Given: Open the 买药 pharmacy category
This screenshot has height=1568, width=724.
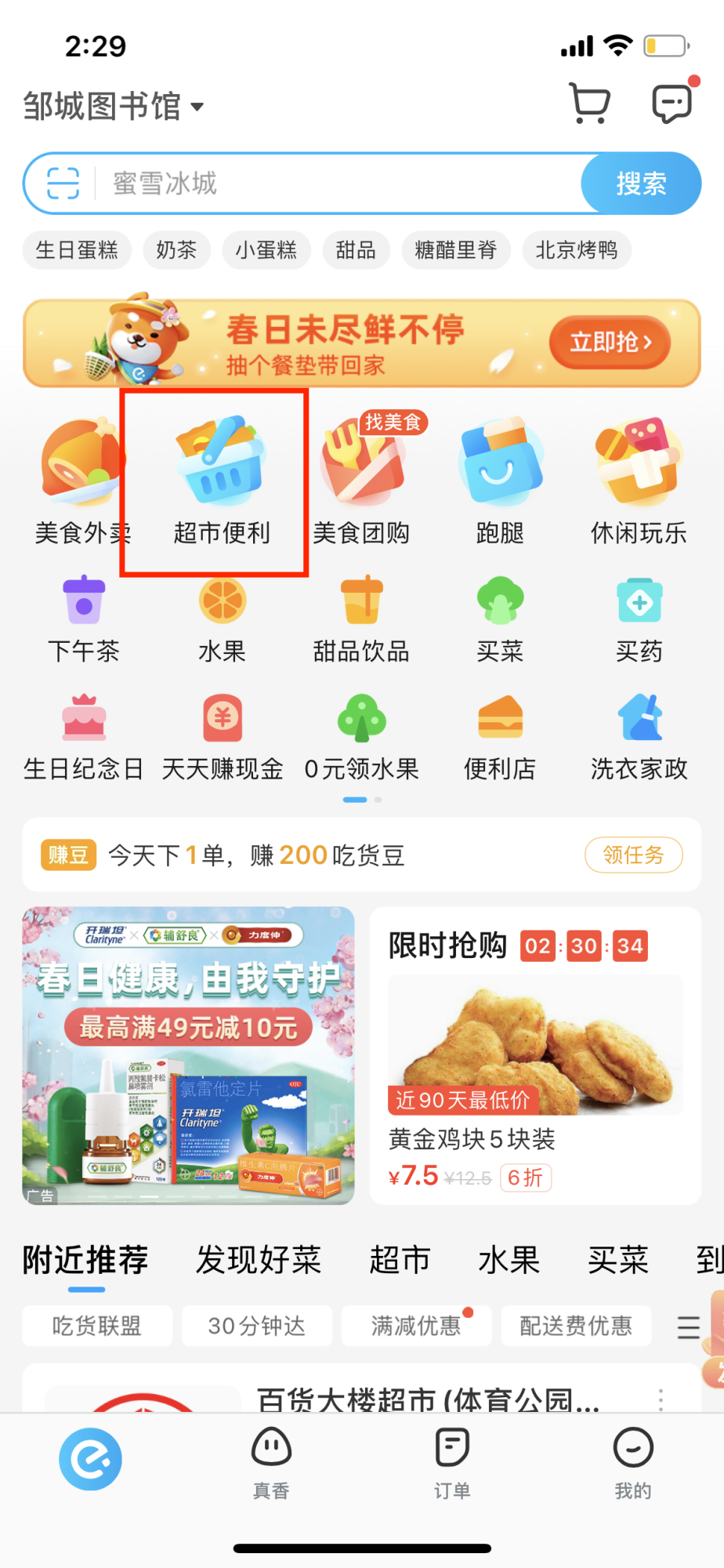Looking at the screenshot, I should tap(639, 619).
